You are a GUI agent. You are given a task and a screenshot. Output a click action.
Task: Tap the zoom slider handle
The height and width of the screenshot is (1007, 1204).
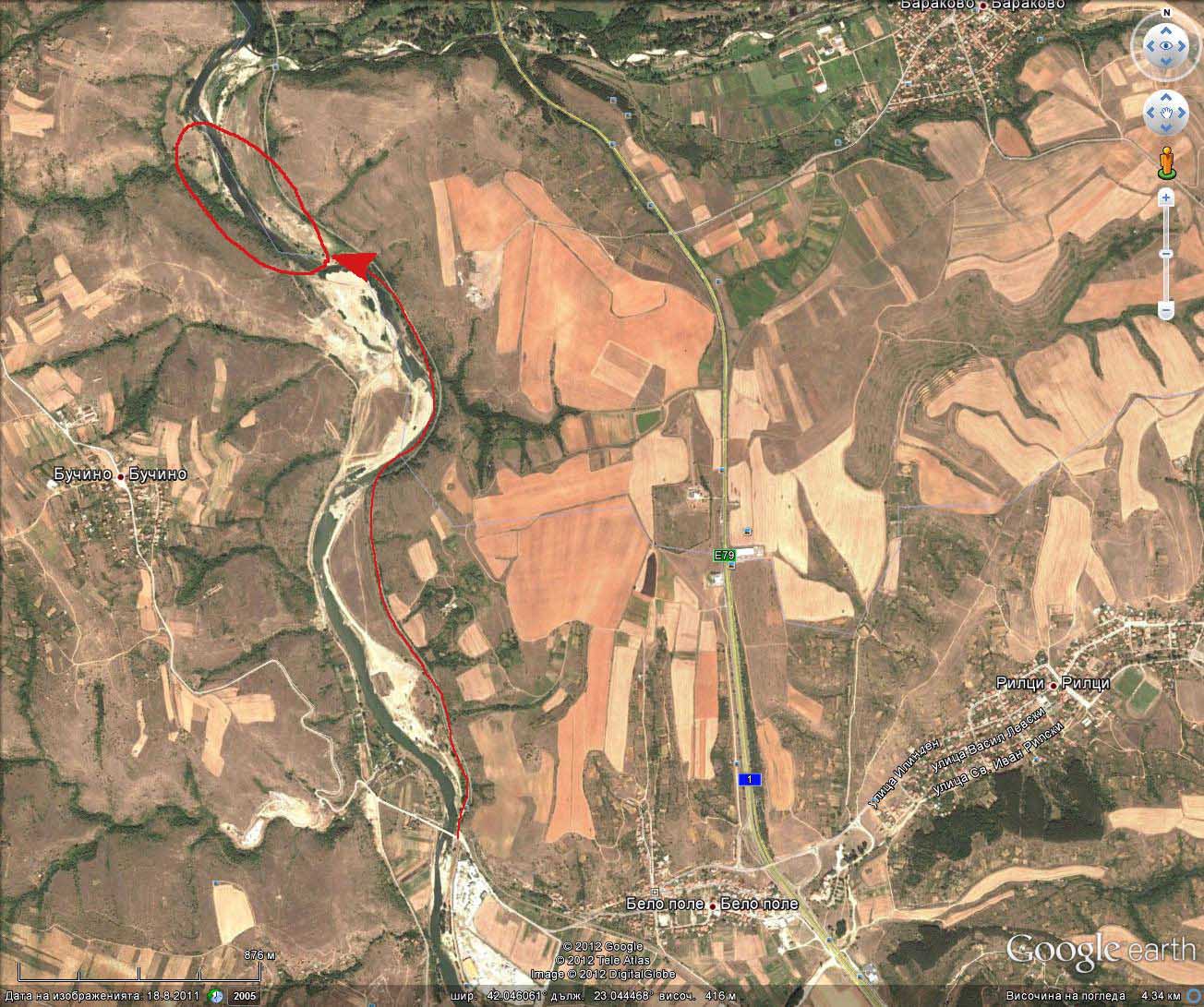[x=1166, y=253]
